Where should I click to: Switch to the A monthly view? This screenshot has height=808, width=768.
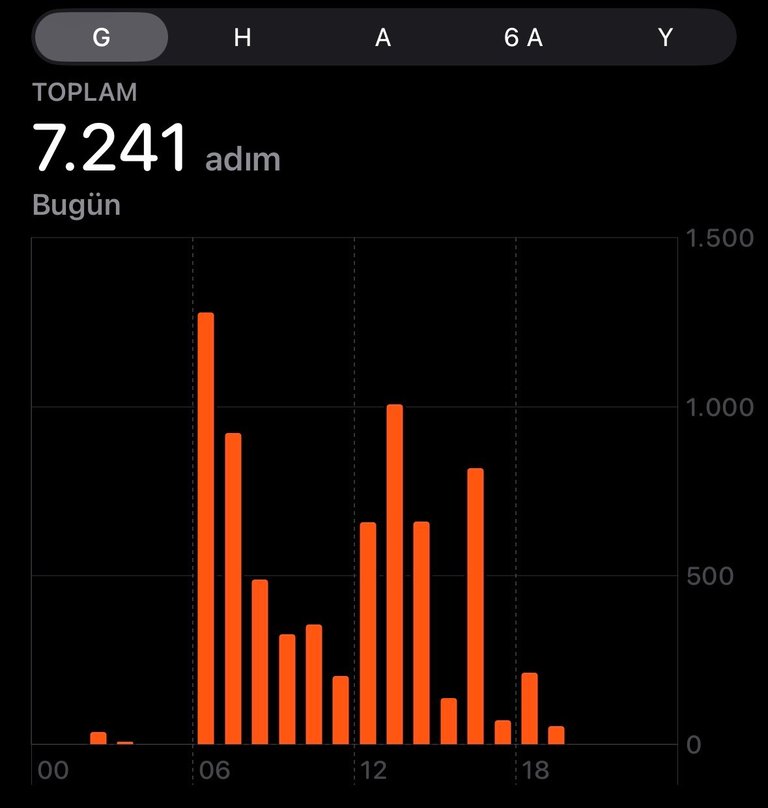coord(383,38)
